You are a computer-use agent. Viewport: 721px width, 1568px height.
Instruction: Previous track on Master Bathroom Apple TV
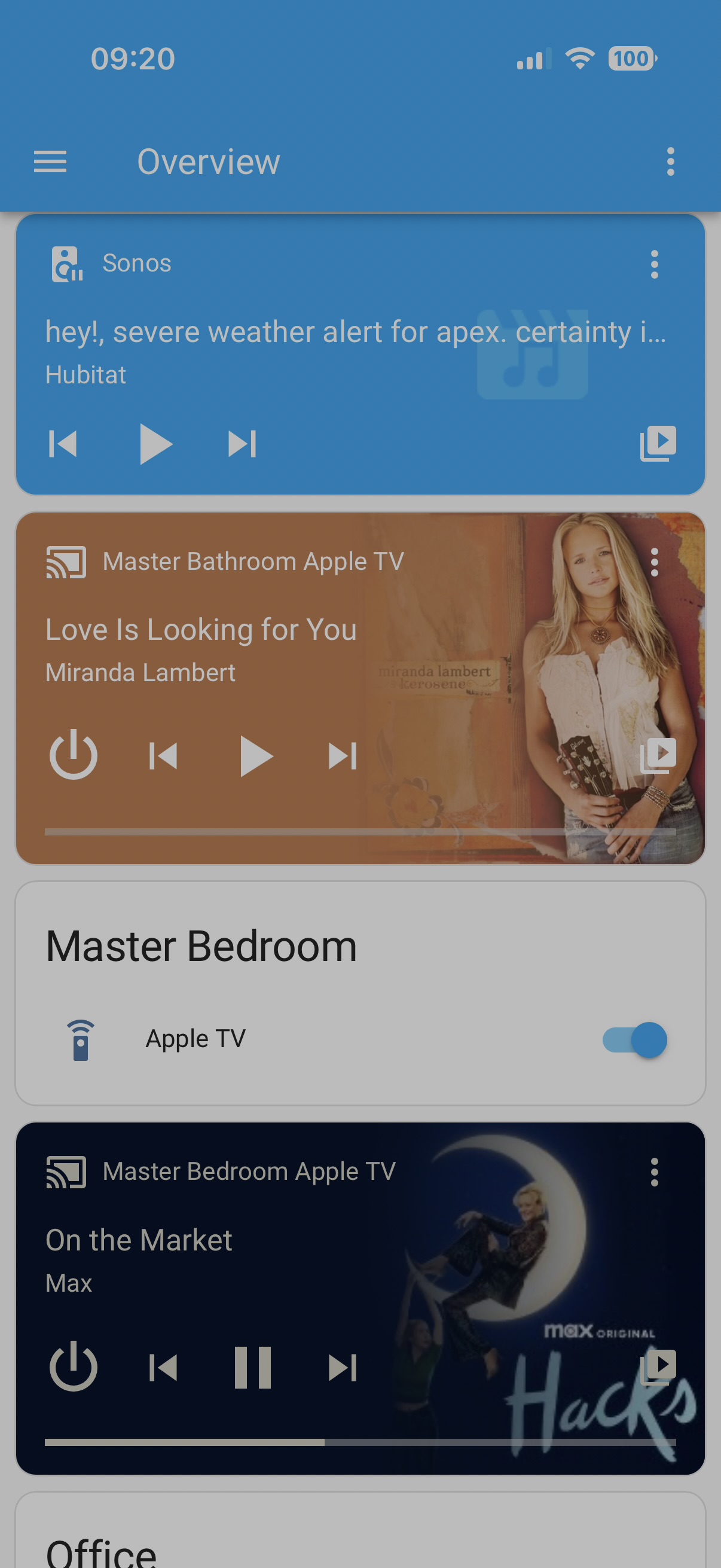(x=163, y=756)
